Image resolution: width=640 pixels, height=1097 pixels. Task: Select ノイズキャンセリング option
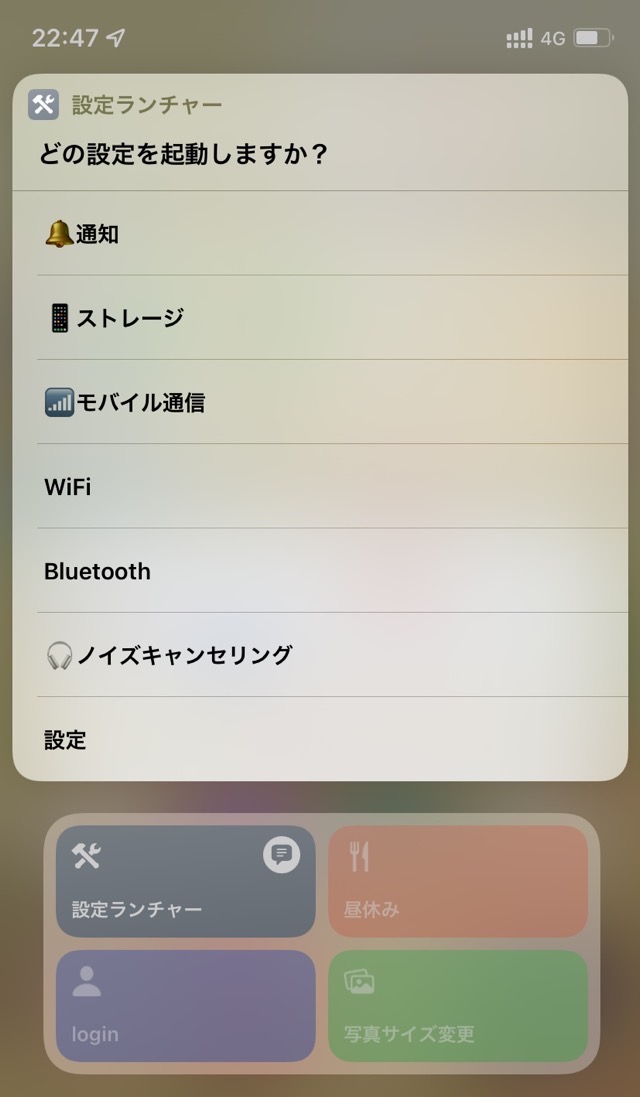320,655
